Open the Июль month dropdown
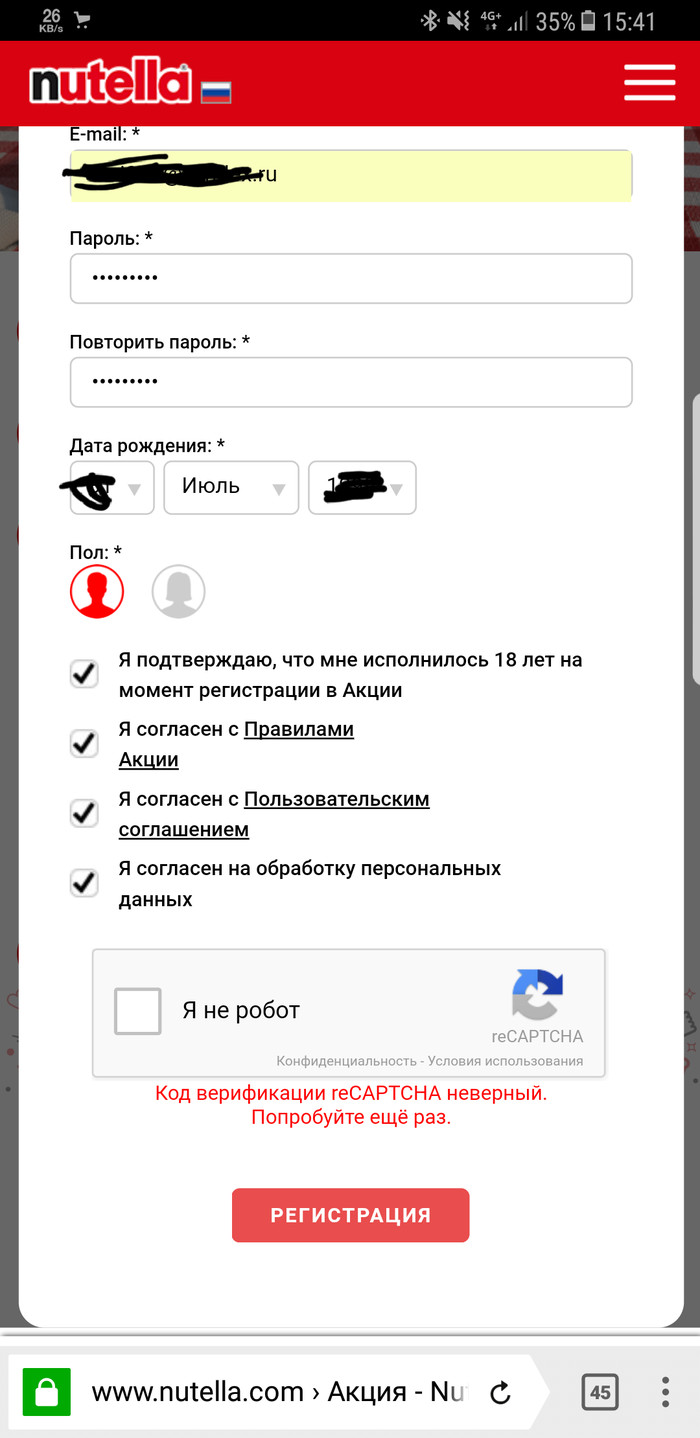 coord(231,488)
